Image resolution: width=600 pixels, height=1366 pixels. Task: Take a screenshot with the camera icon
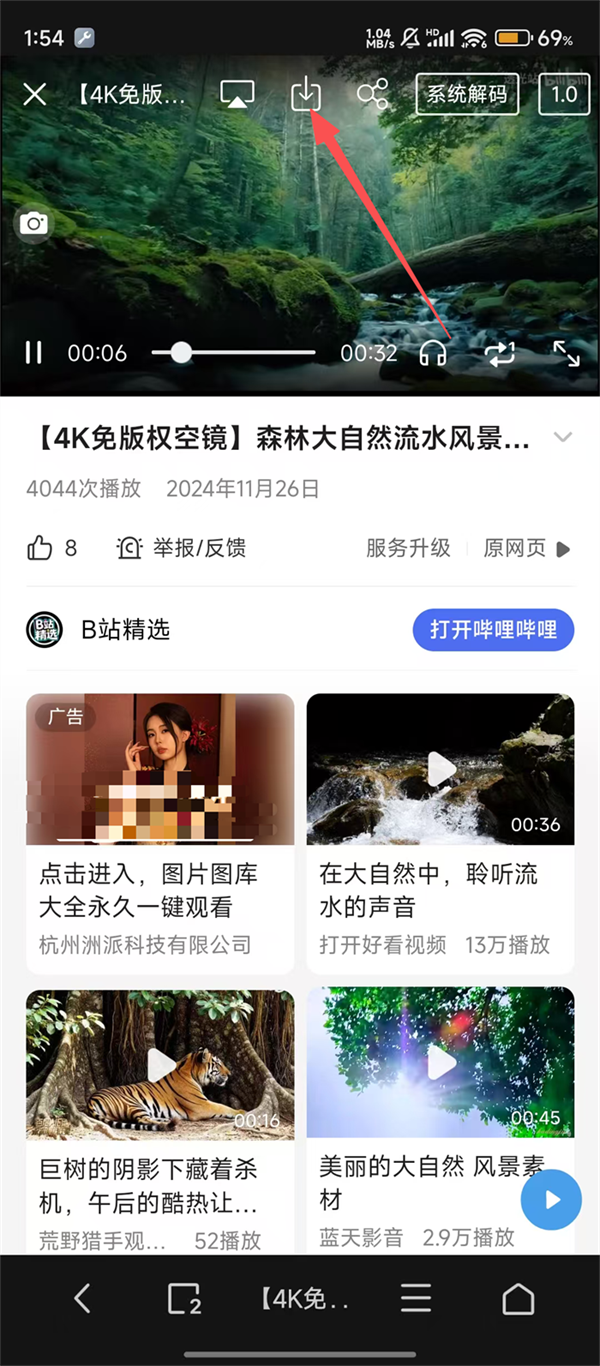tap(34, 224)
